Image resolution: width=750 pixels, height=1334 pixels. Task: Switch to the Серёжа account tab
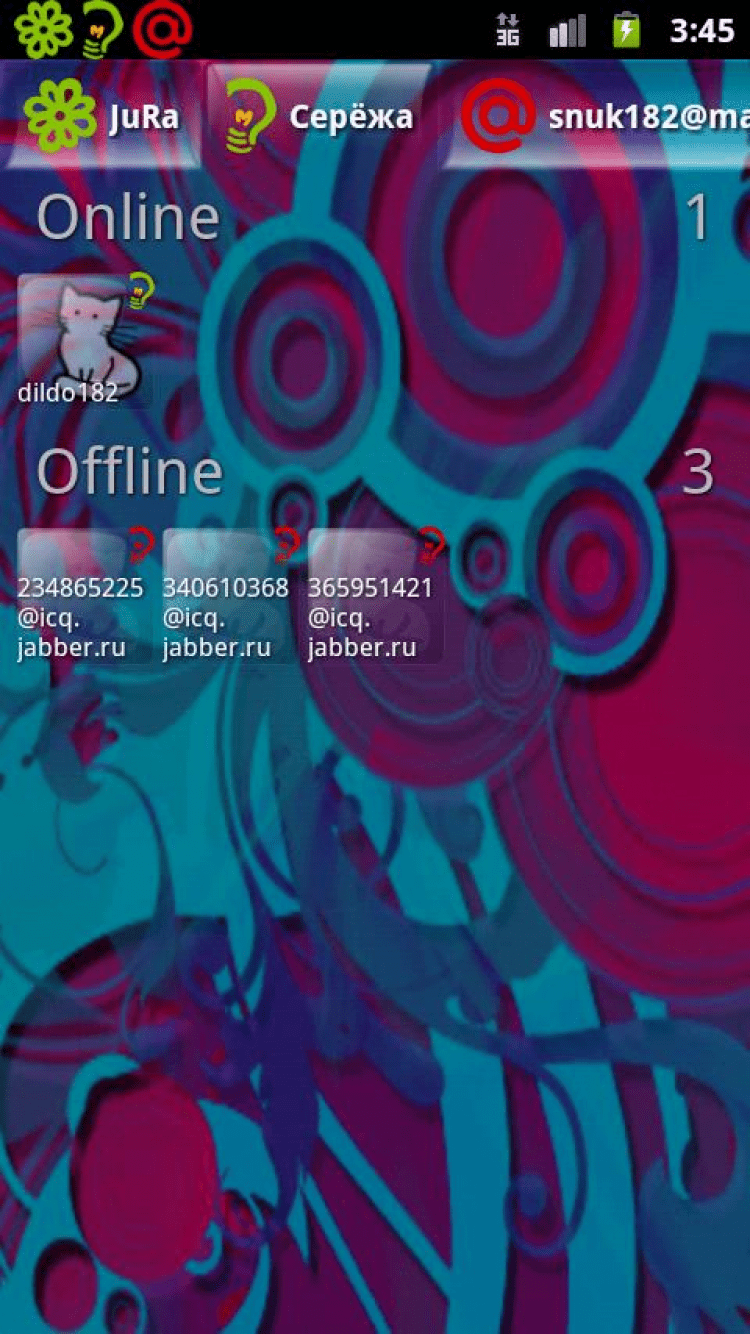point(320,117)
